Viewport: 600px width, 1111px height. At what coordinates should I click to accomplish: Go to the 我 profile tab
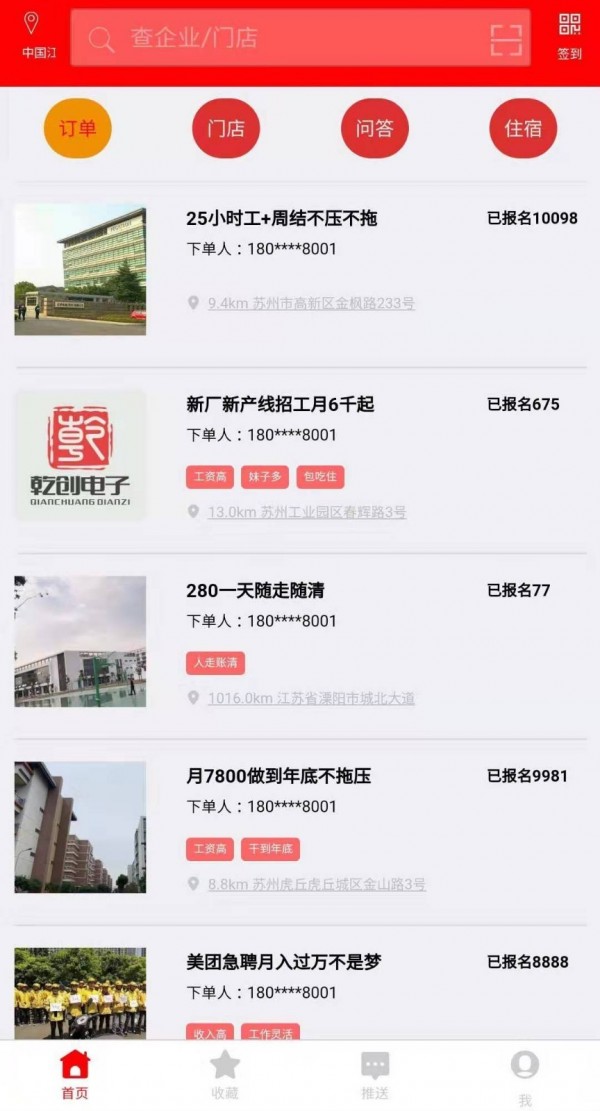pos(525,1074)
